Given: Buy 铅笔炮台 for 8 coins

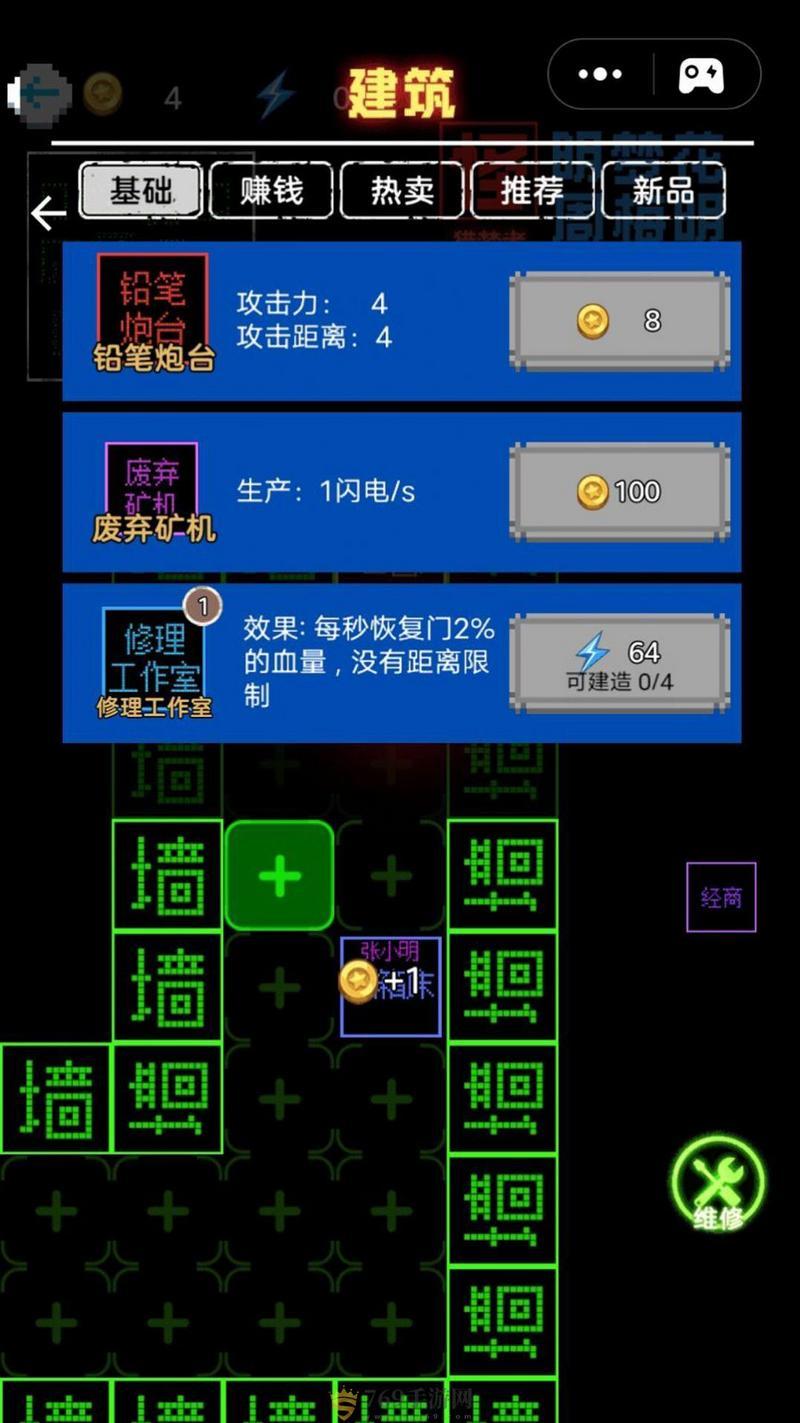Looking at the screenshot, I should (x=619, y=321).
